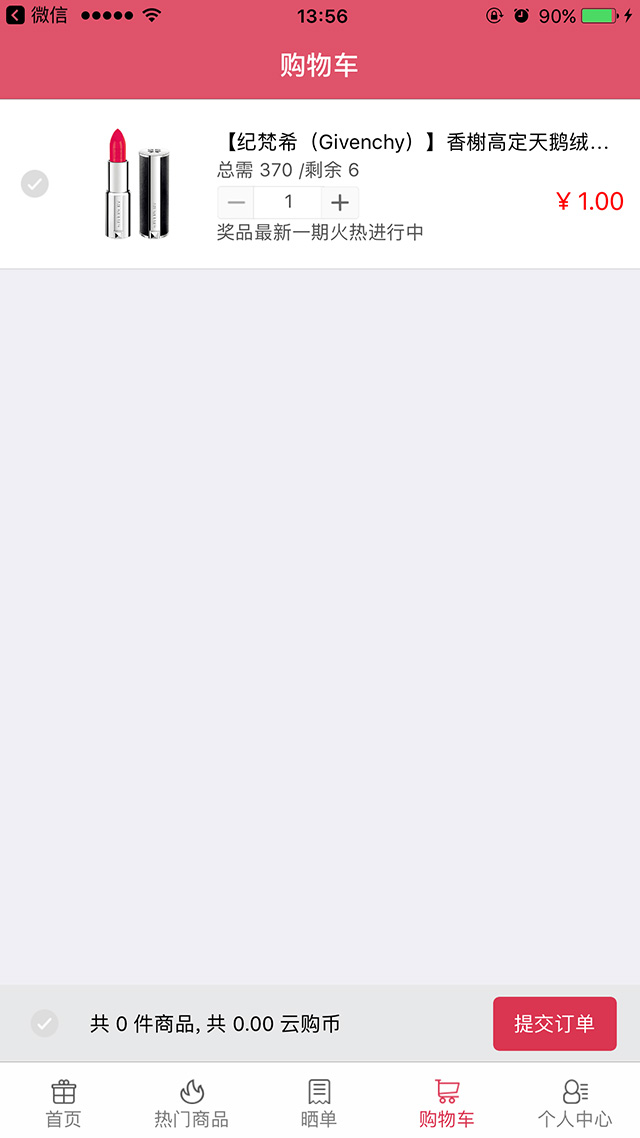The height and width of the screenshot is (1138, 640).
Task: Tap 提交订单 to submit the order
Action: point(554,1023)
